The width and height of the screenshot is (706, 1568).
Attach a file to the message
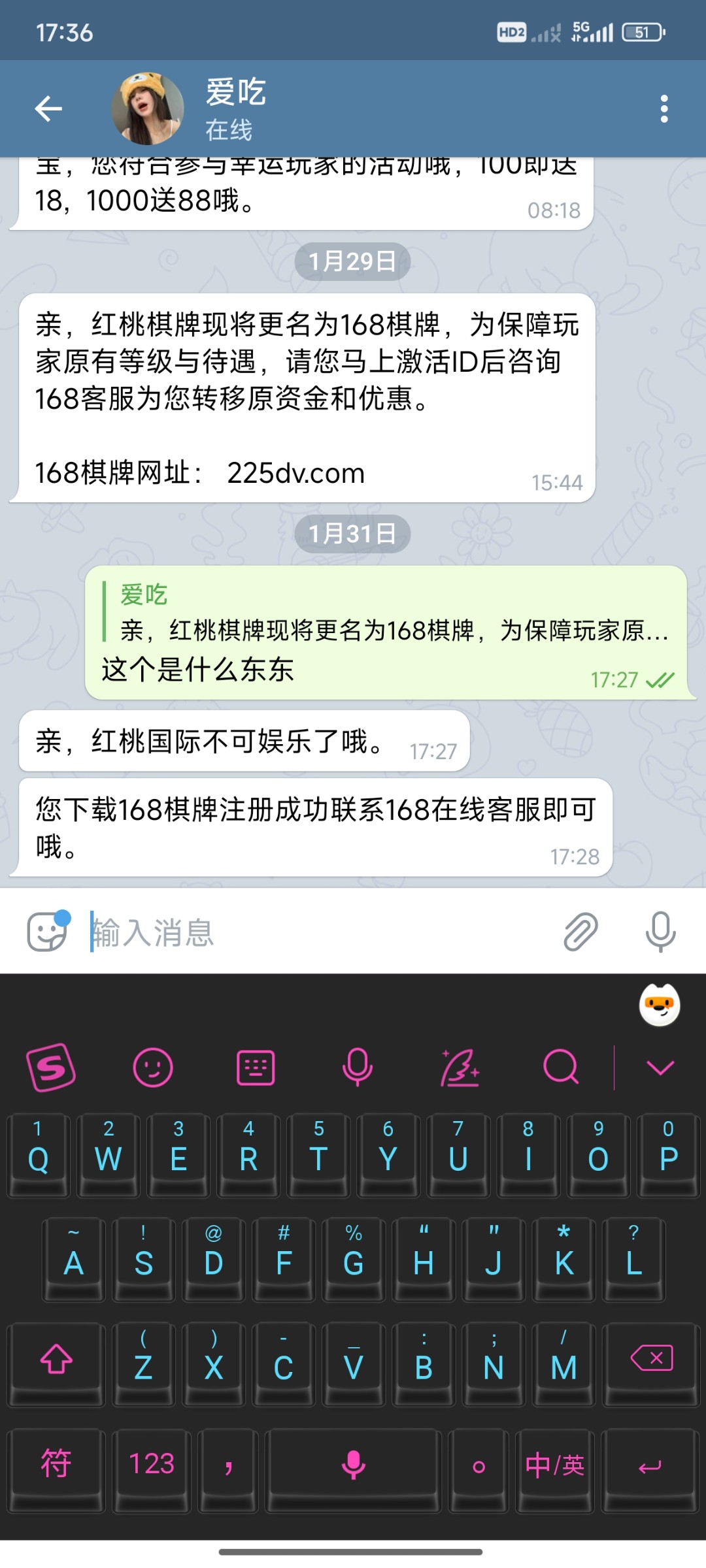[580, 932]
